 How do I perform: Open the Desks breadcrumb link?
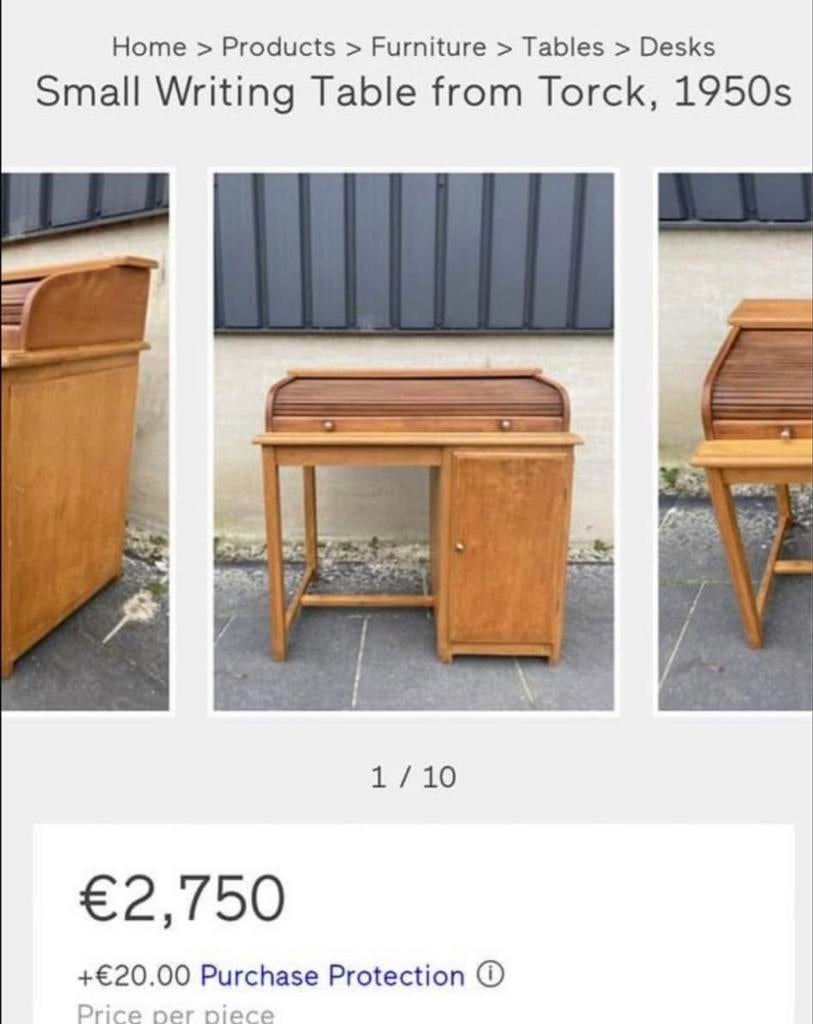click(x=679, y=47)
